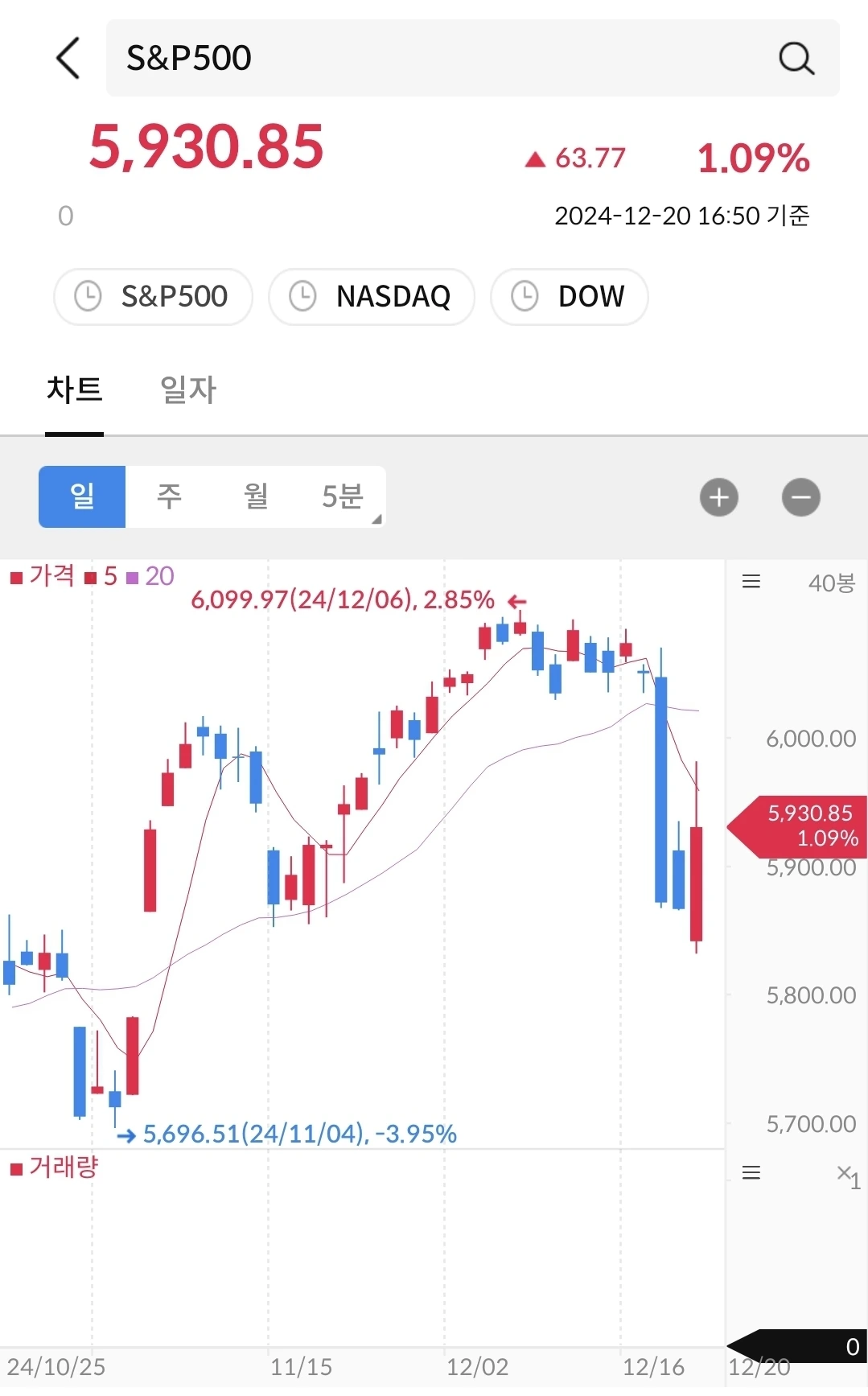Viewport: 868px width, 1396px height.
Task: Zoom out the chart with minus button
Action: (801, 497)
